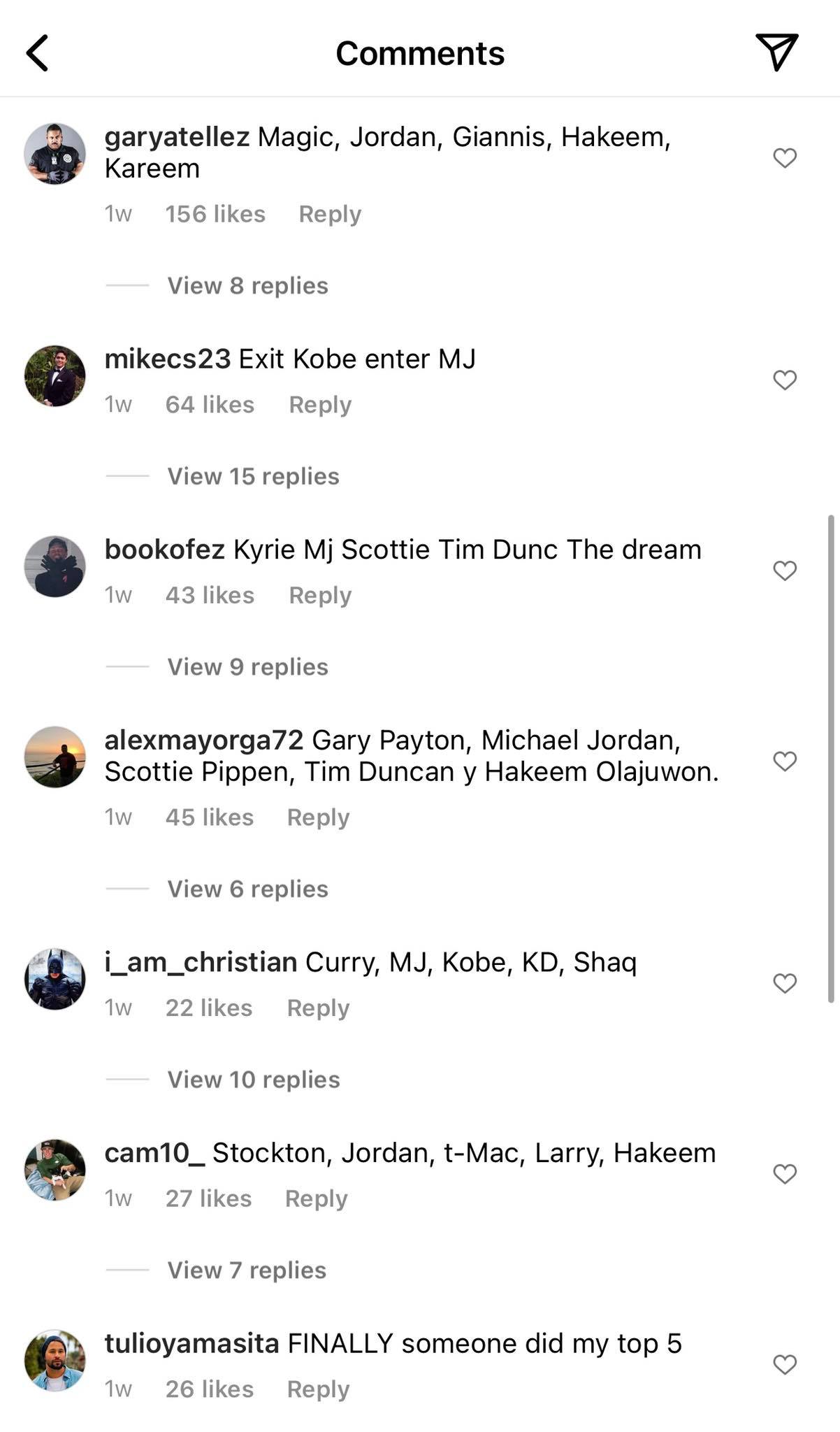The width and height of the screenshot is (840, 1432).
Task: Reply to bookofez's comment
Action: pyautogui.click(x=319, y=595)
